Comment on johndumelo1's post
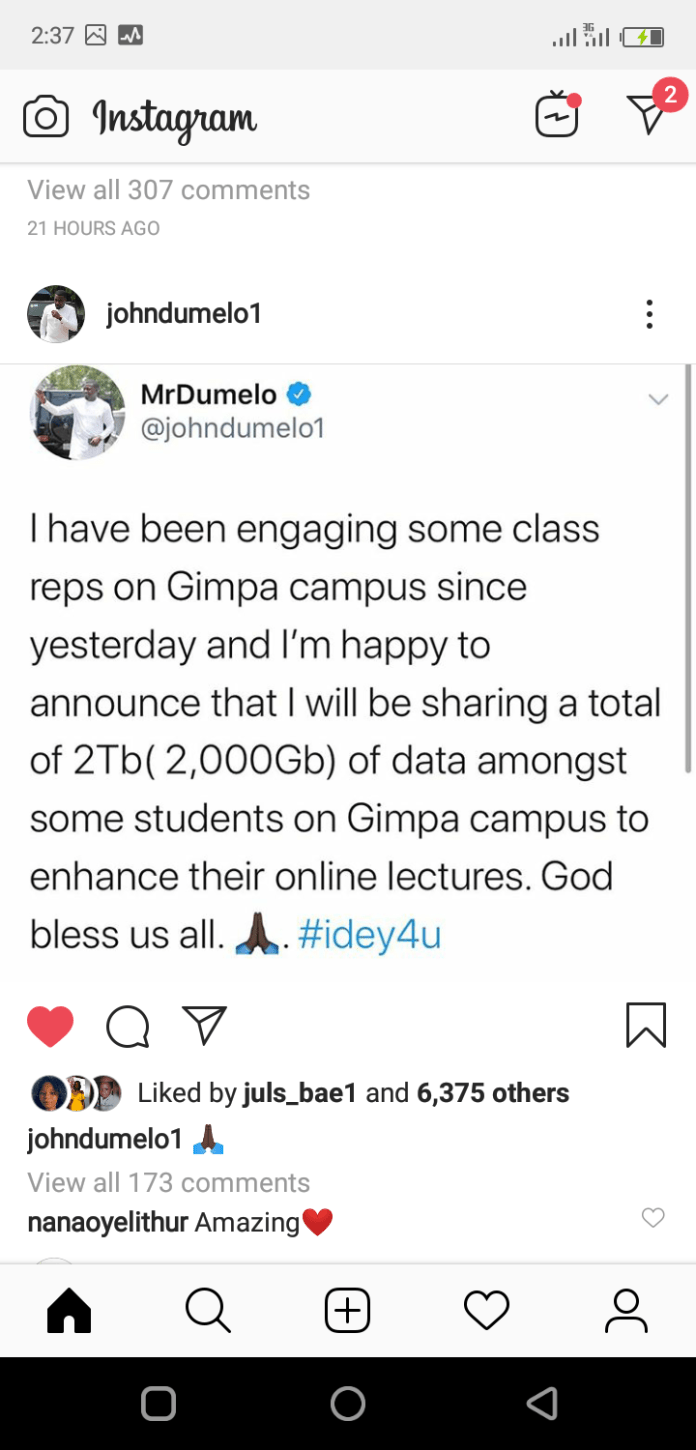The image size is (696, 1450). pos(127,1026)
